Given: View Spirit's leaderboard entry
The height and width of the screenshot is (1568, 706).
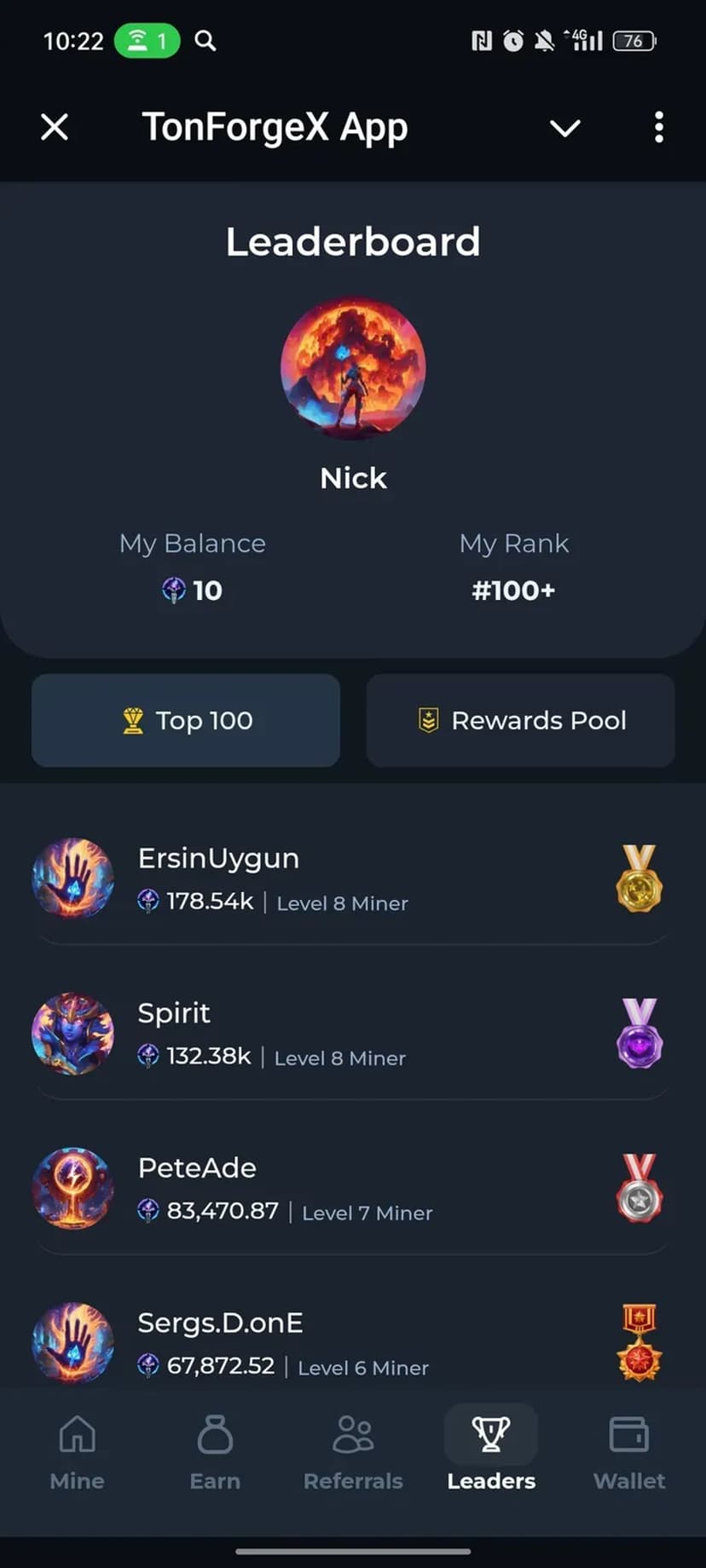Looking at the screenshot, I should 350,1034.
